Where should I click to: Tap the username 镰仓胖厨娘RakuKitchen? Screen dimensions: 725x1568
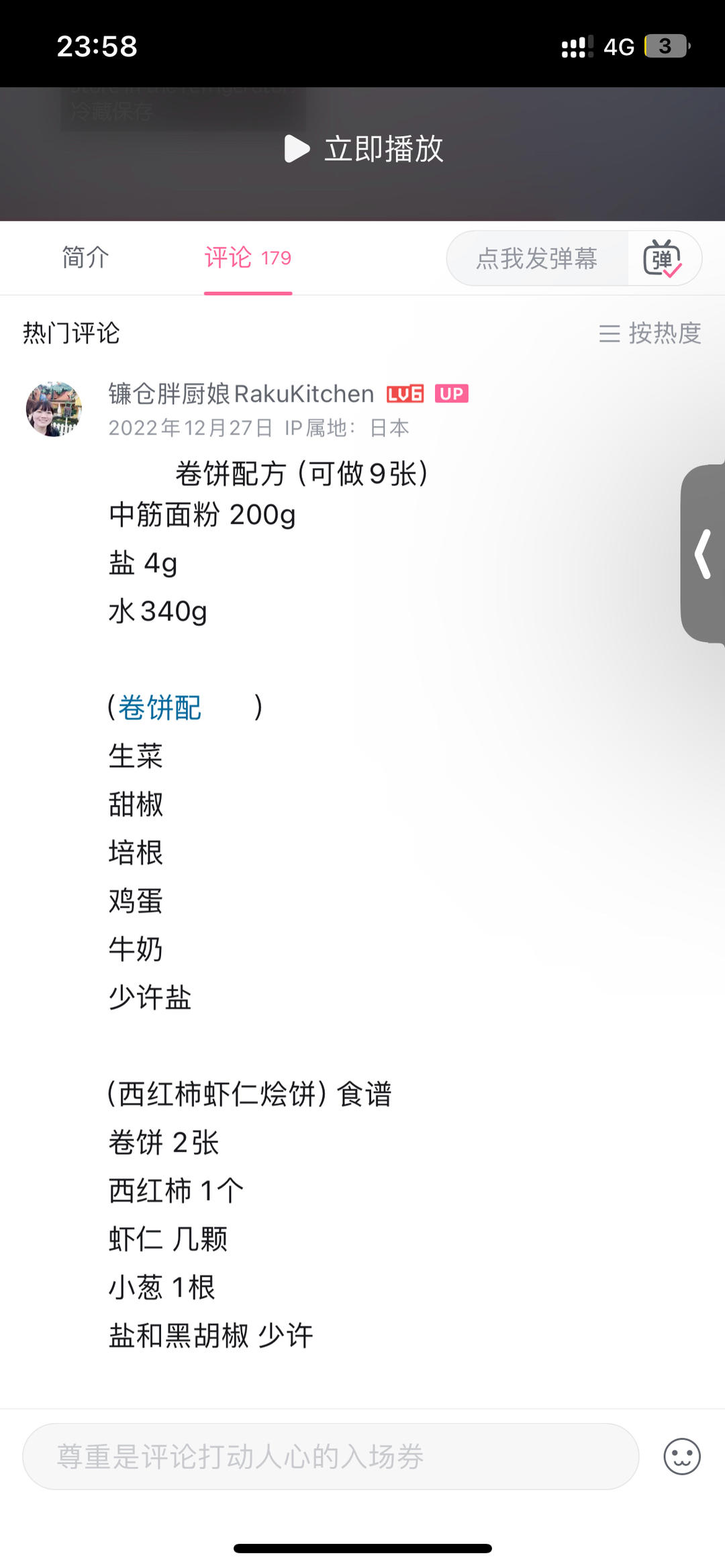coord(241,394)
